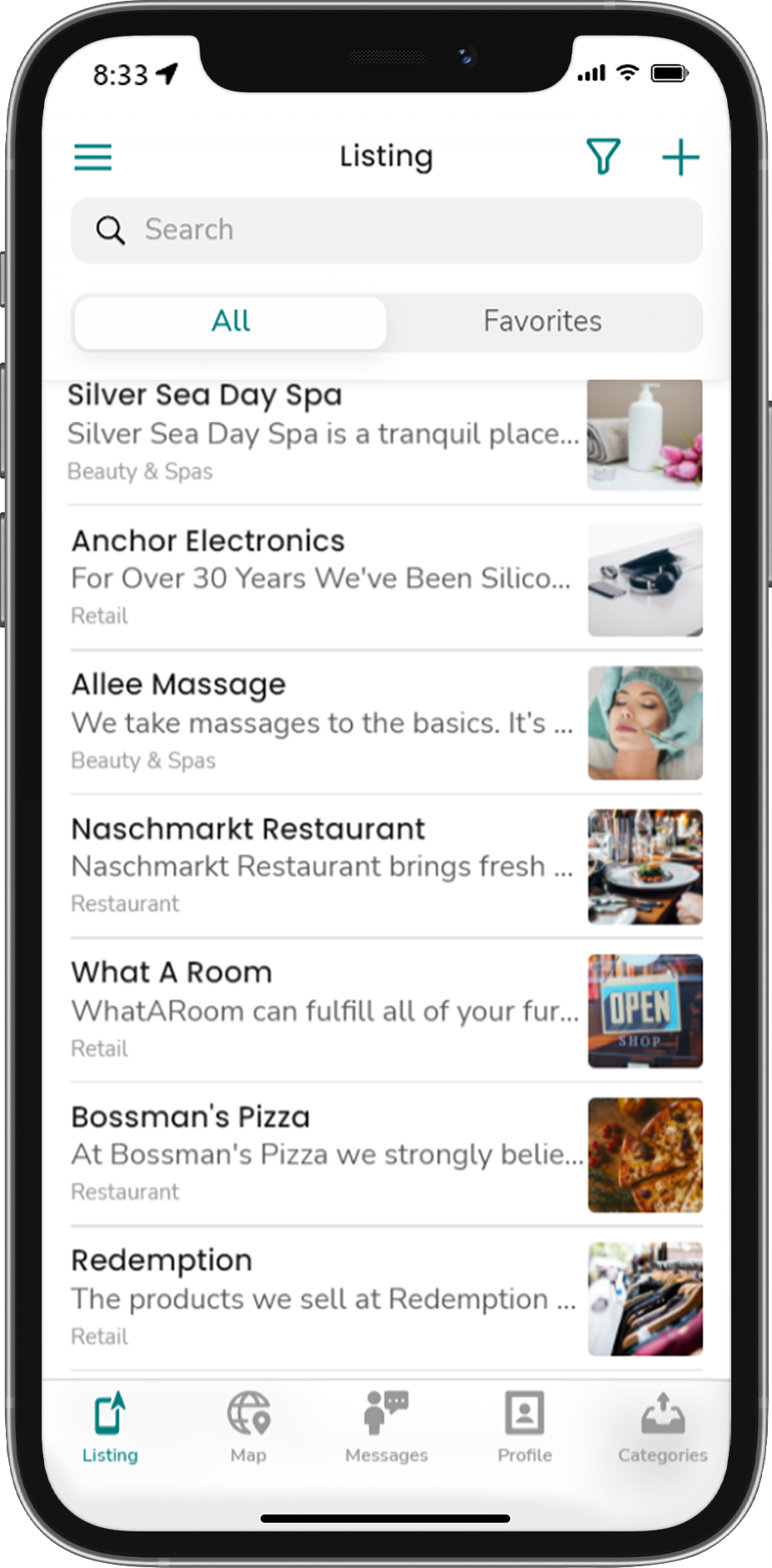The height and width of the screenshot is (1568, 772).
Task: Open the Naschmarkt Restaurant listing
Action: click(324, 866)
